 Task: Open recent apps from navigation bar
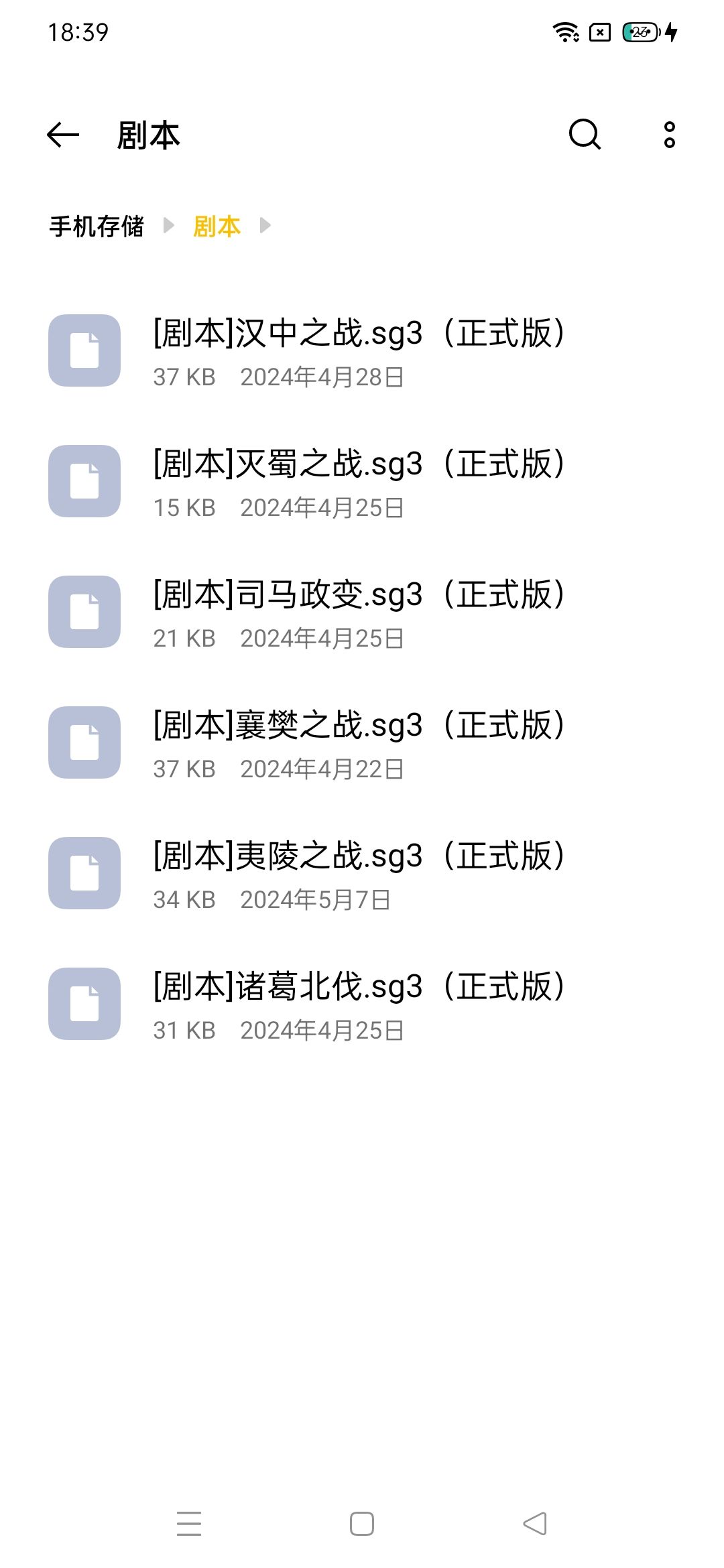tap(189, 1523)
